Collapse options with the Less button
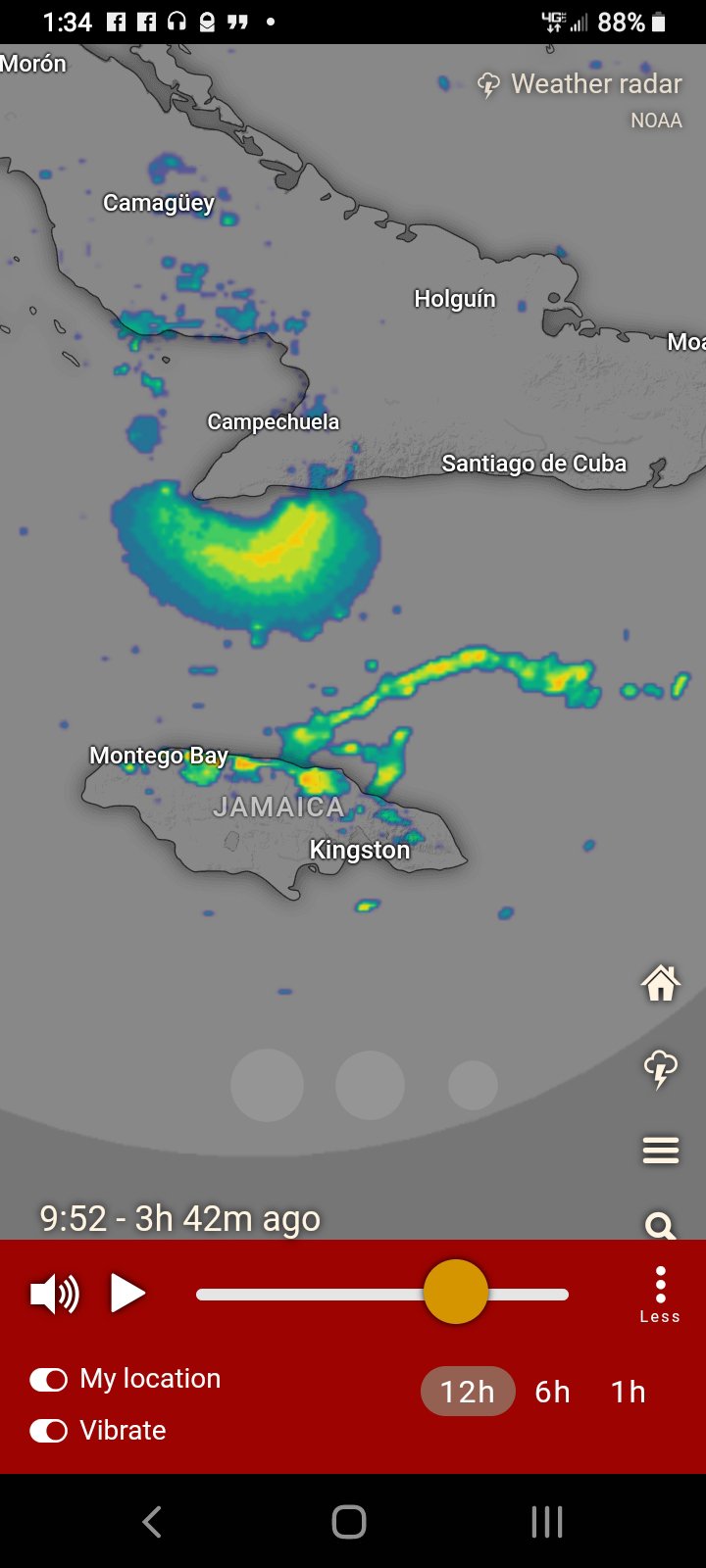706x1568 pixels. pos(660,1295)
